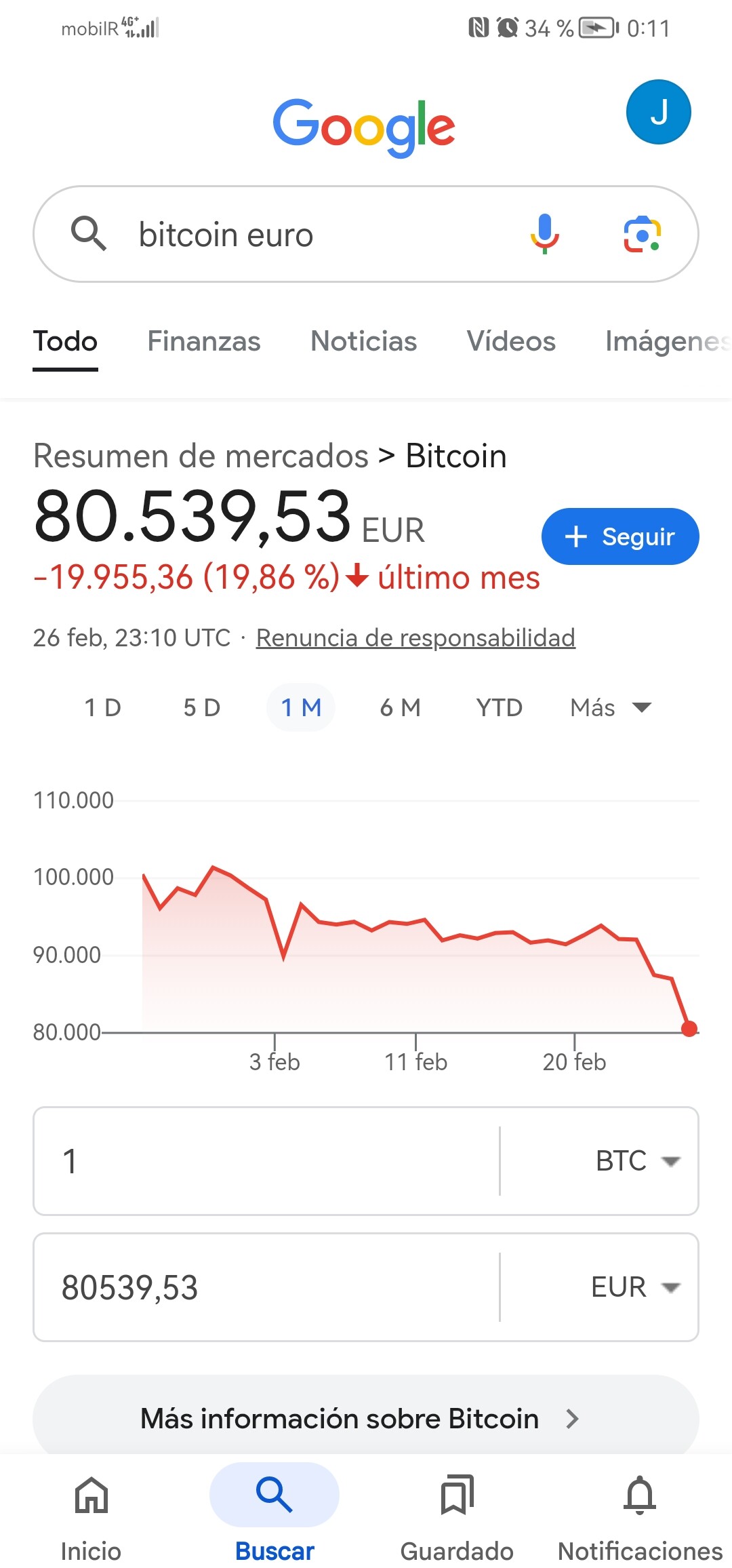Switch to the Noticias tab
732x1568 pixels.
[363, 341]
